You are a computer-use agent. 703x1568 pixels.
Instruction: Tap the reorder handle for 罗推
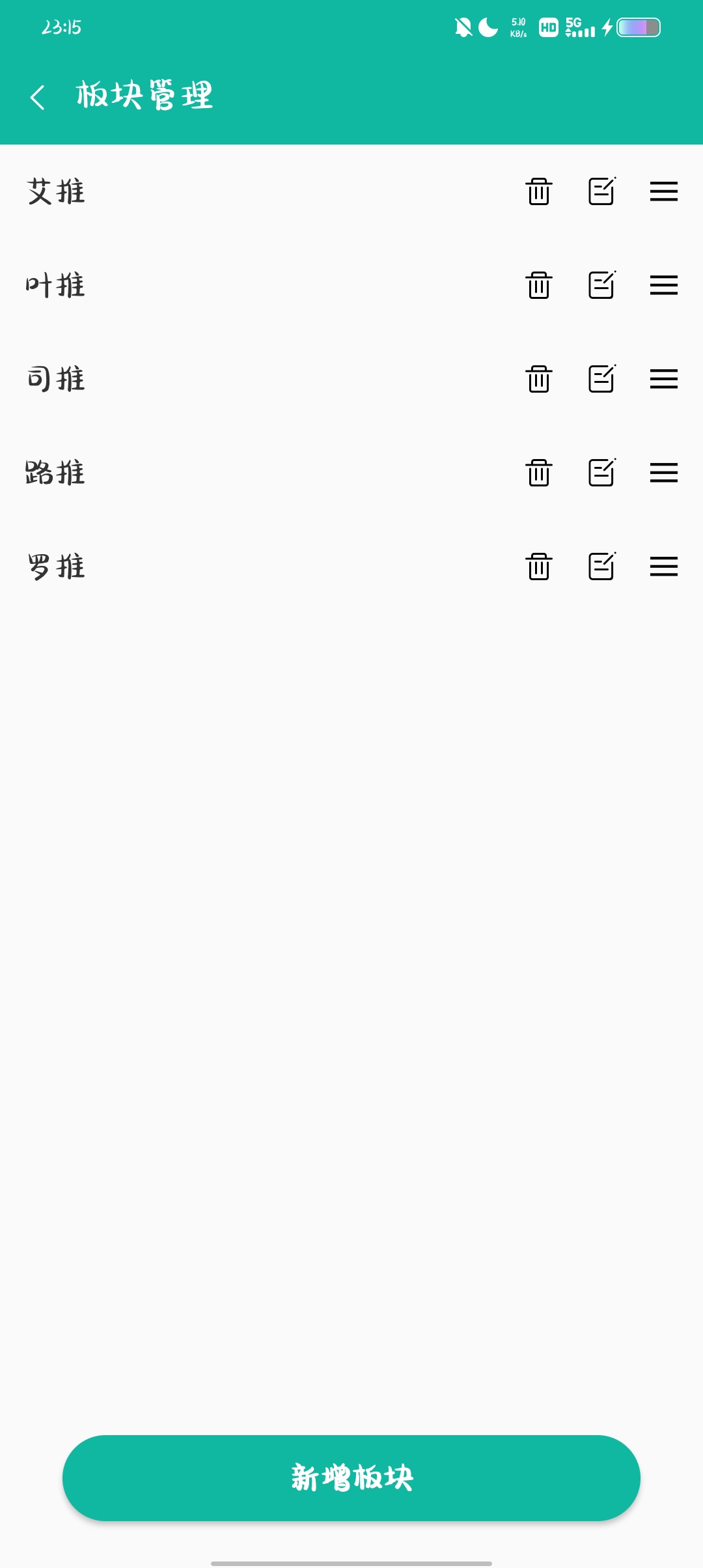(664, 567)
